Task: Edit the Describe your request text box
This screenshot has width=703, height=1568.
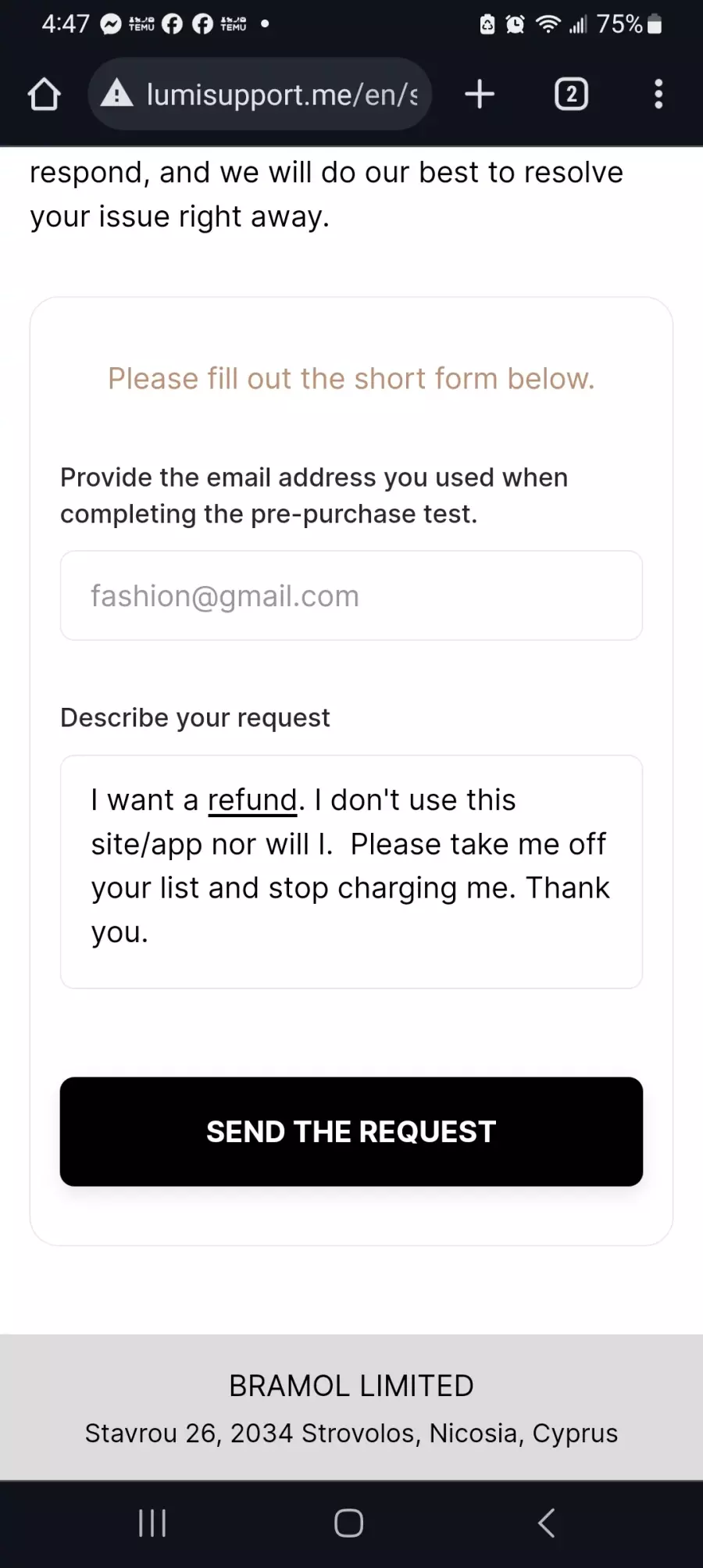Action: click(351, 871)
